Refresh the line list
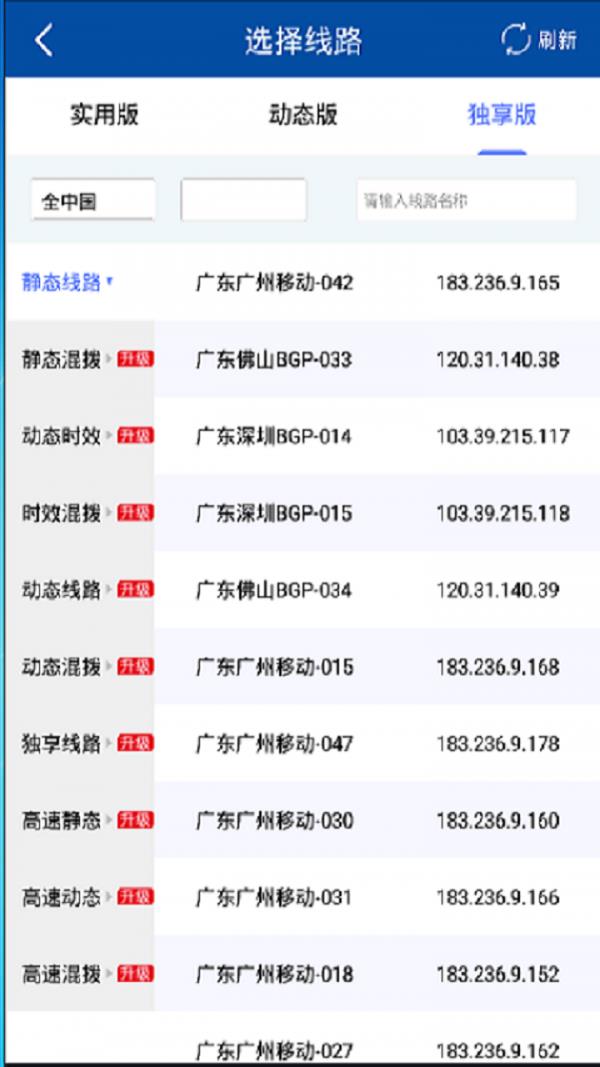 [x=539, y=40]
